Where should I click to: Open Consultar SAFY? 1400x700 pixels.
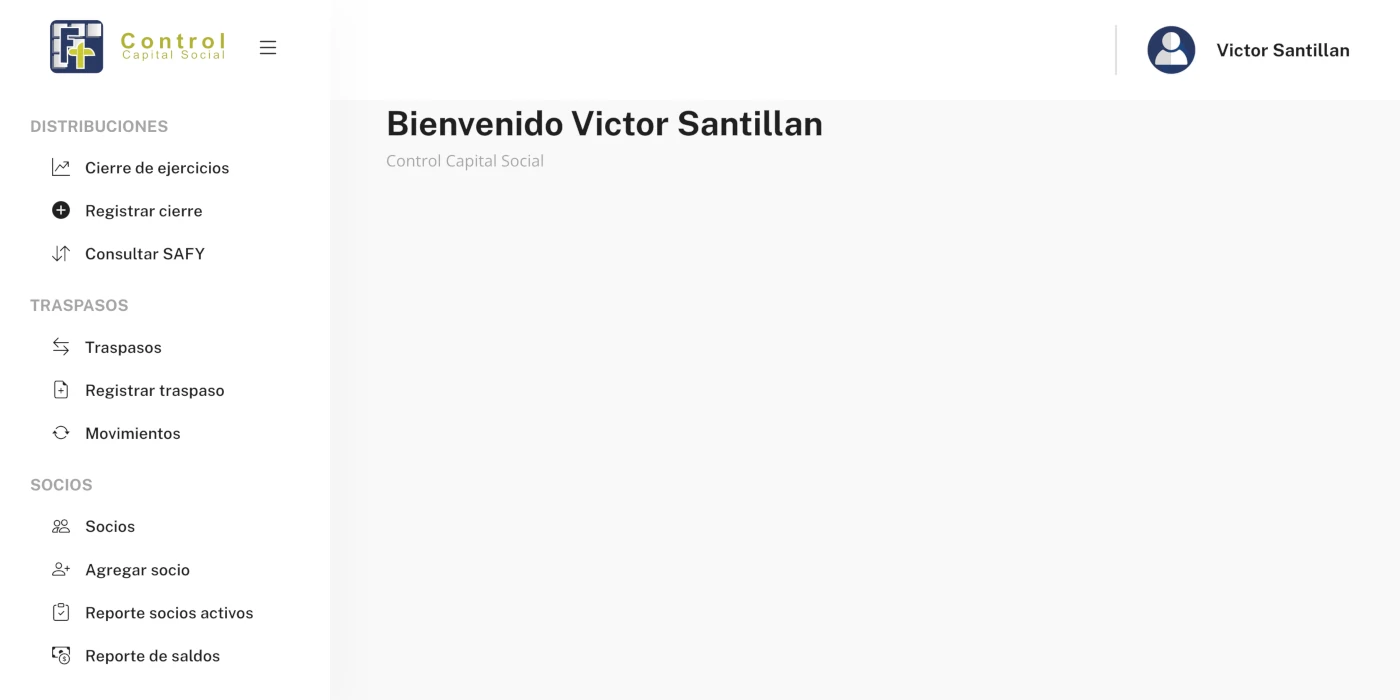click(x=144, y=254)
